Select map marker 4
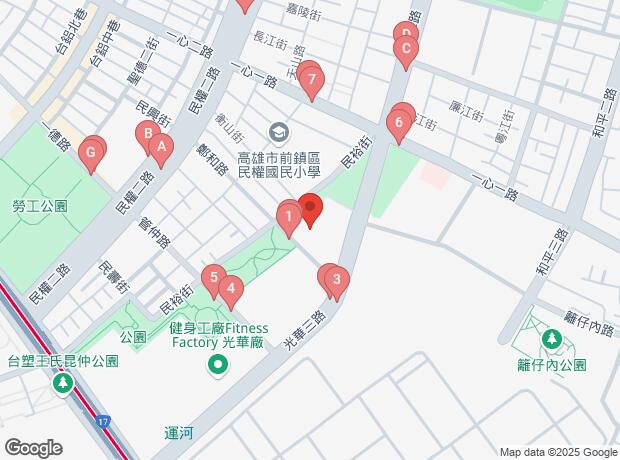Image resolution: width=620 pixels, height=460 pixels. 231,292
